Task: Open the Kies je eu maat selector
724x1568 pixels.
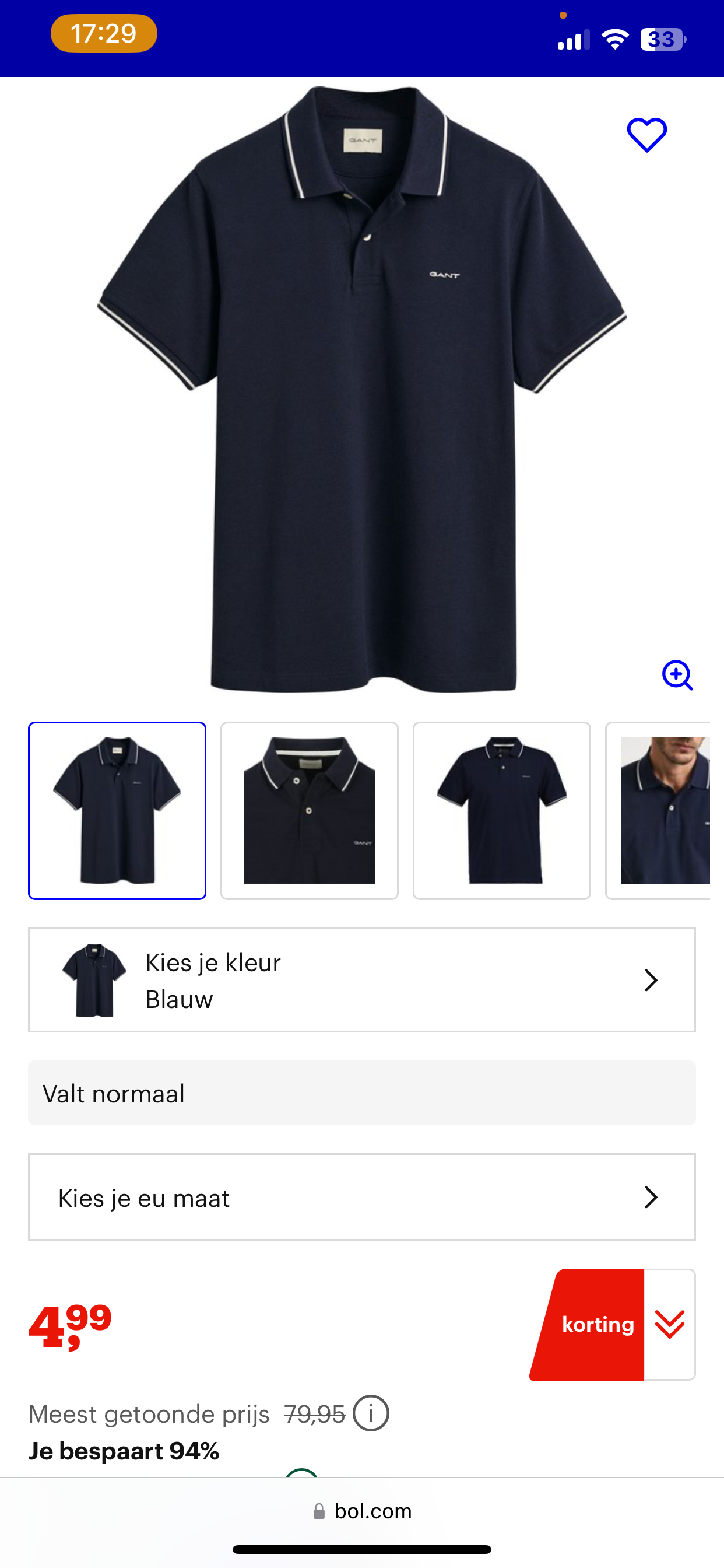Action: (362, 1198)
